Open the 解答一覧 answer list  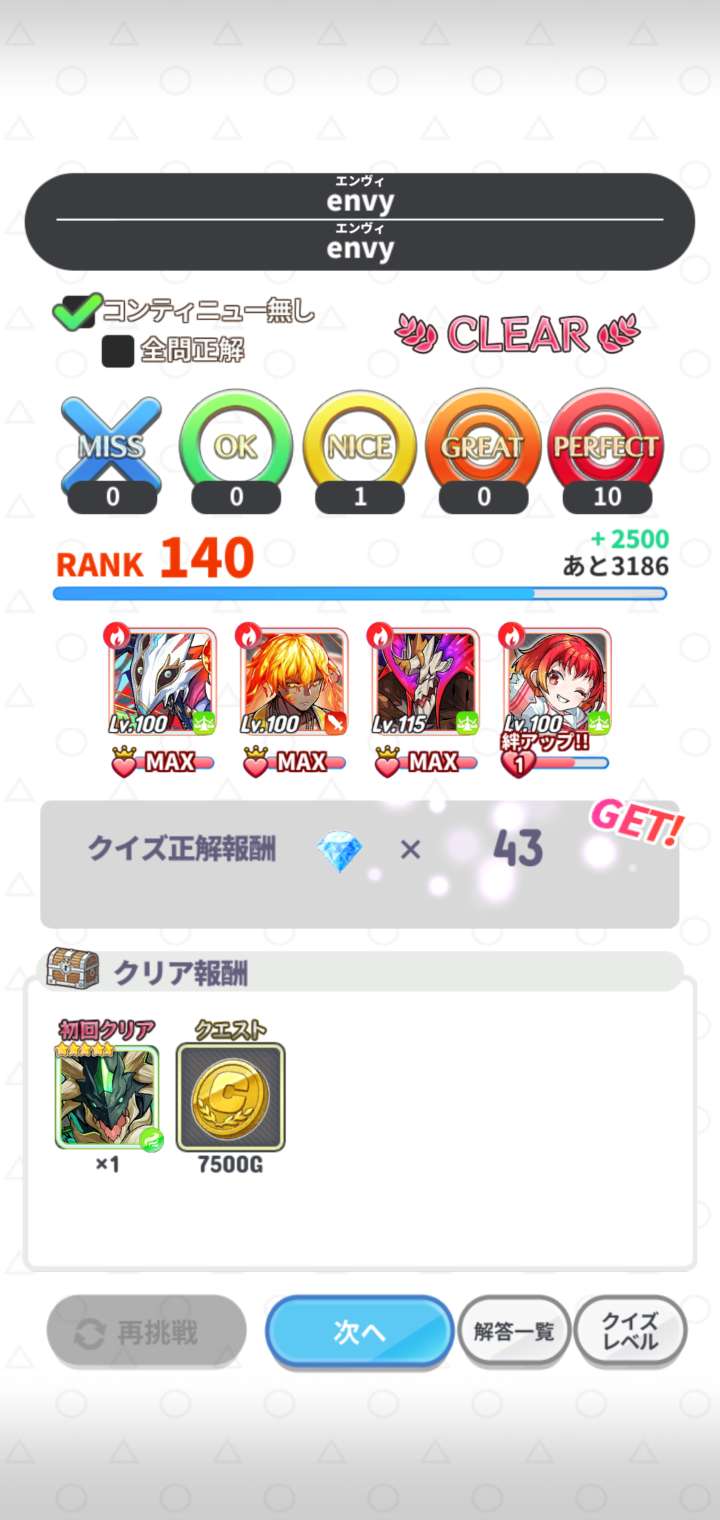pyautogui.click(x=514, y=1331)
